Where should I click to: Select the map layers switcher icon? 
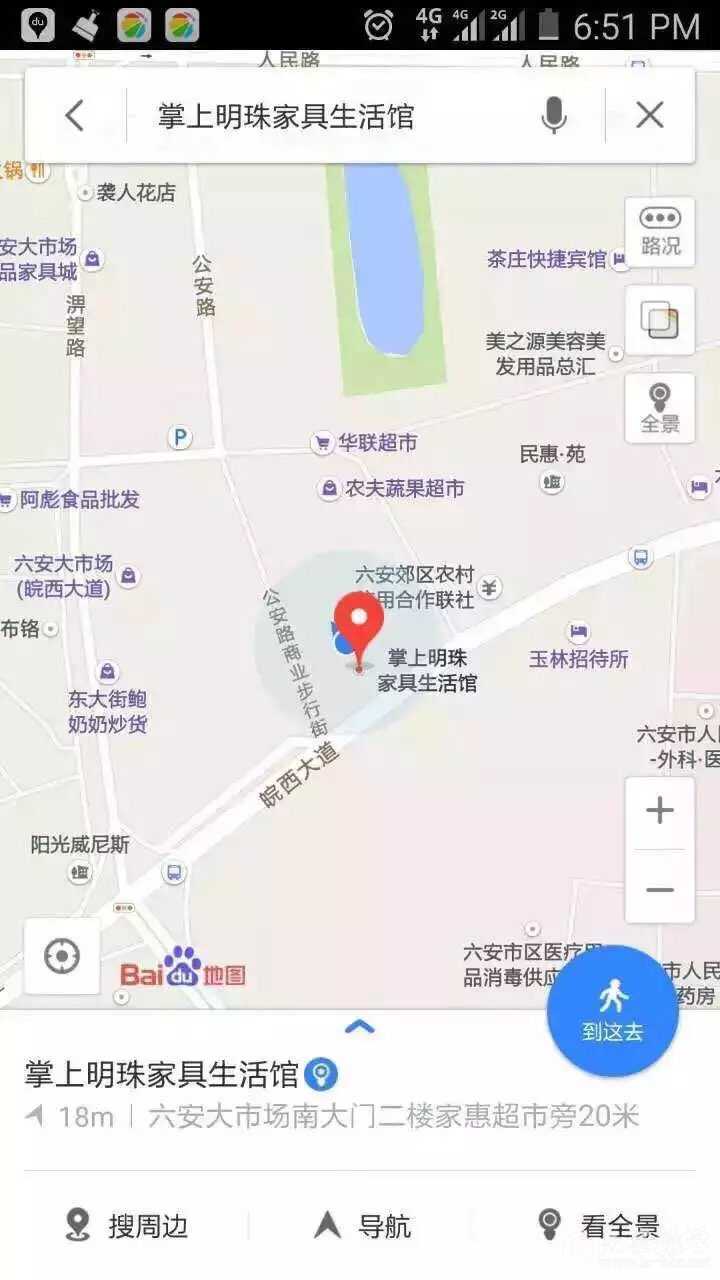[x=659, y=320]
